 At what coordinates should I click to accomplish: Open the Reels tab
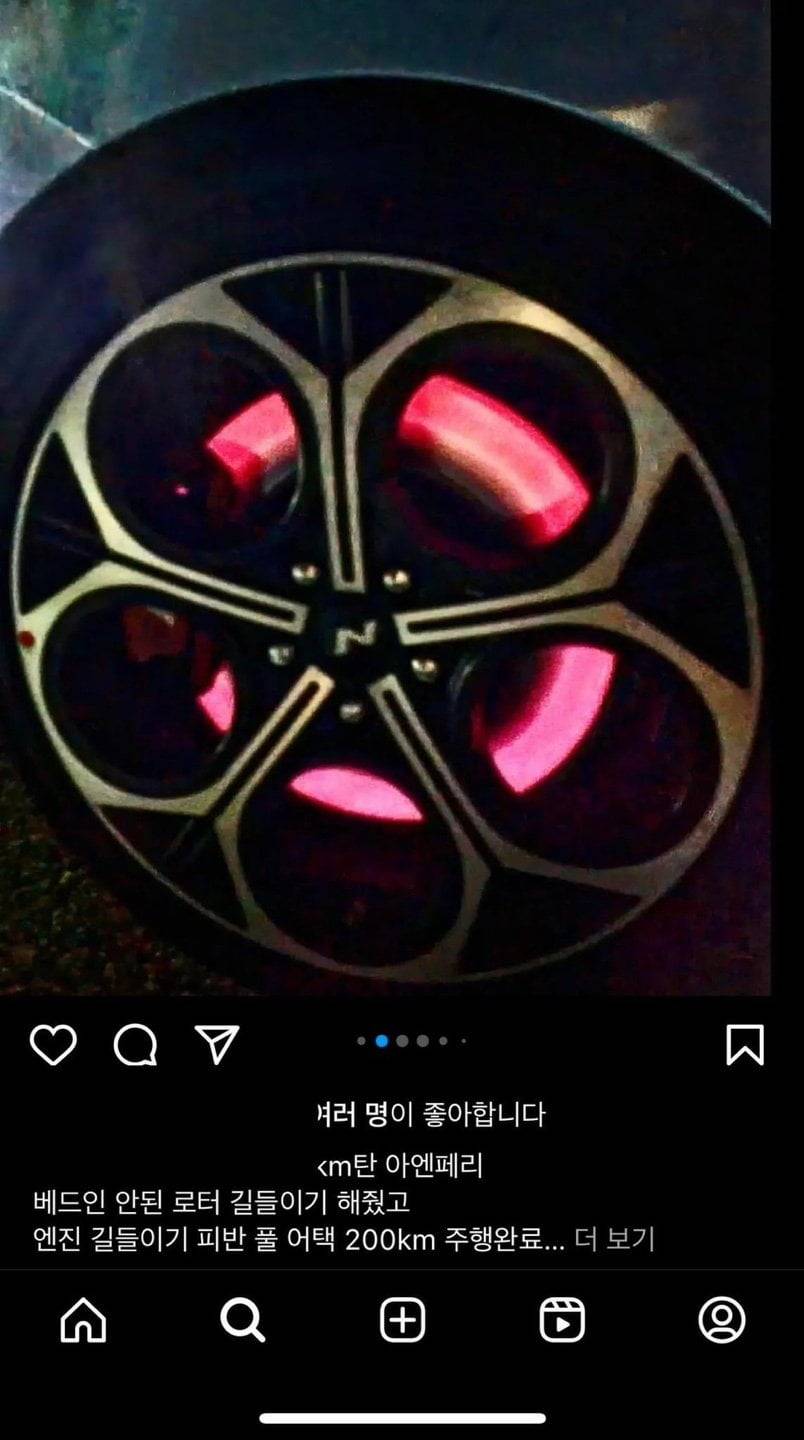click(562, 1320)
